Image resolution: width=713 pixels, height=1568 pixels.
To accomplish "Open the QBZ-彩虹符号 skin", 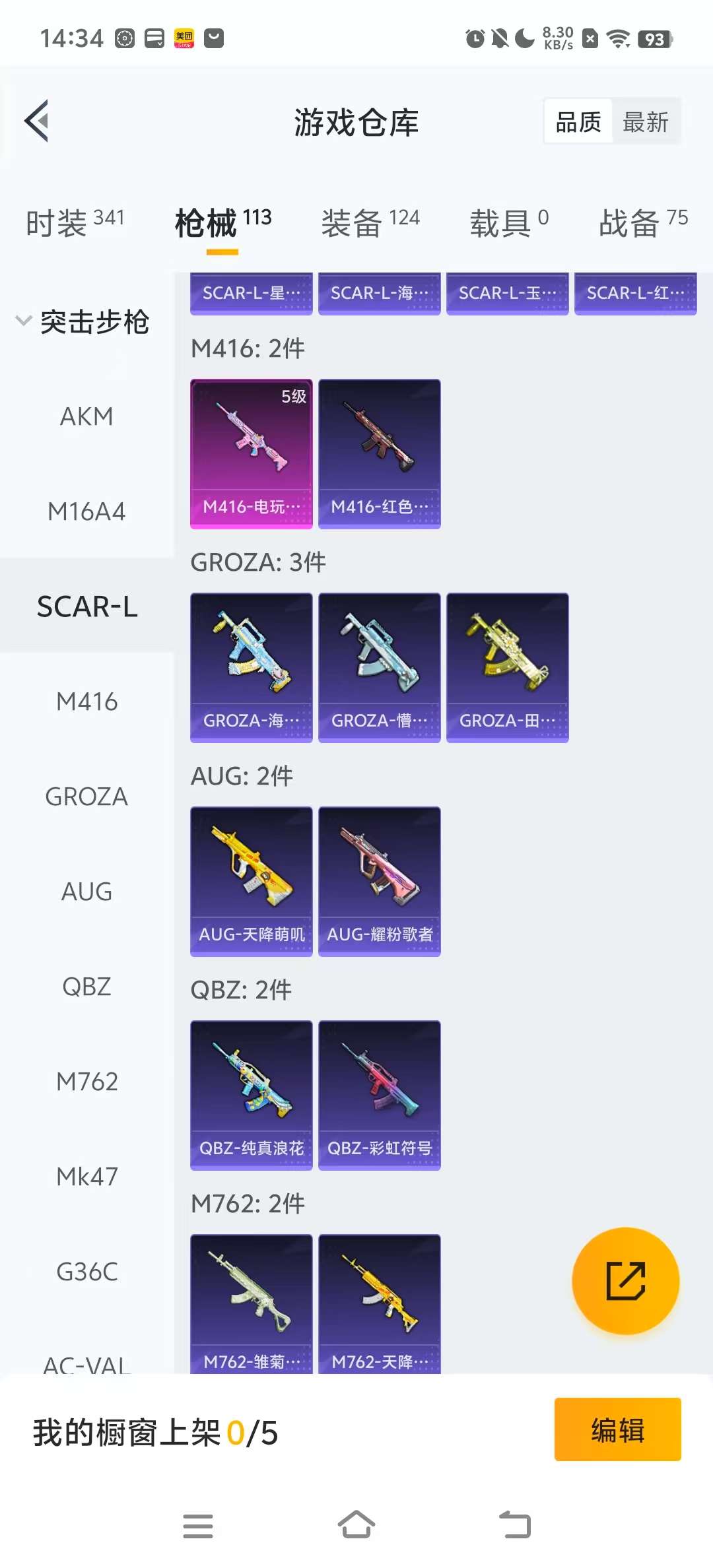I will pyautogui.click(x=379, y=1095).
